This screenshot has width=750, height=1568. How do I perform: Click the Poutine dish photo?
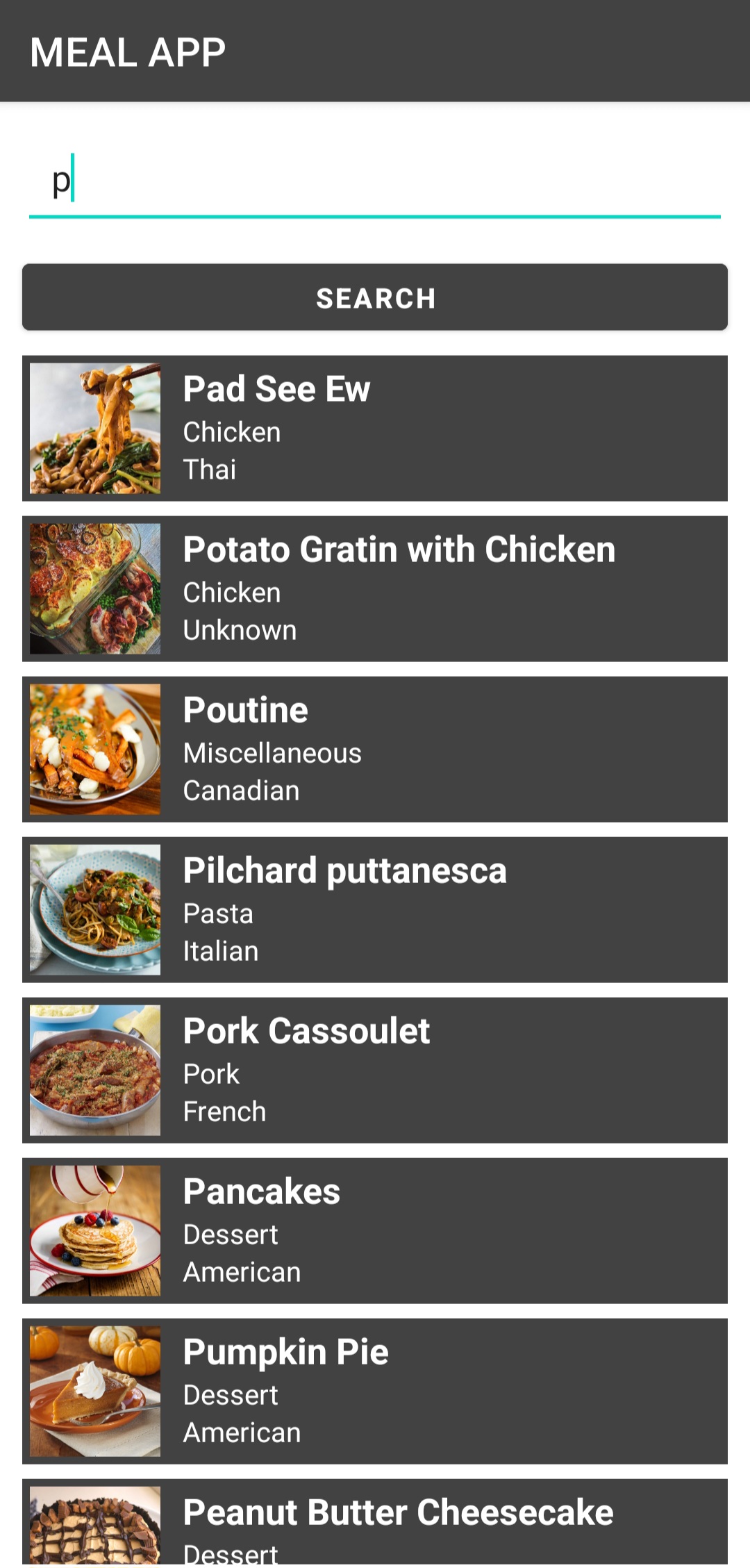pyautogui.click(x=94, y=748)
